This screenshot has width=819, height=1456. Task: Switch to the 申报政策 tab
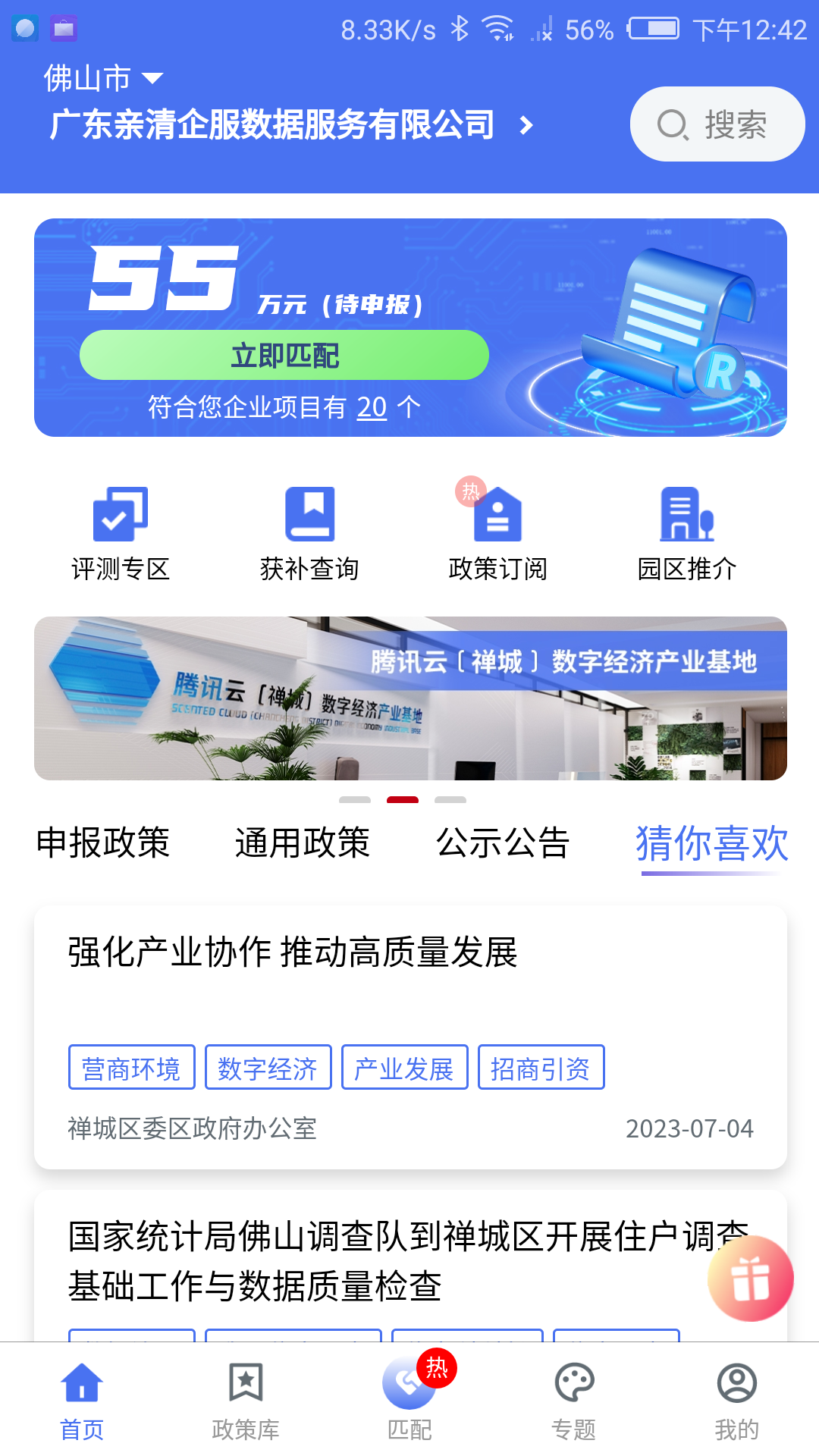[103, 843]
